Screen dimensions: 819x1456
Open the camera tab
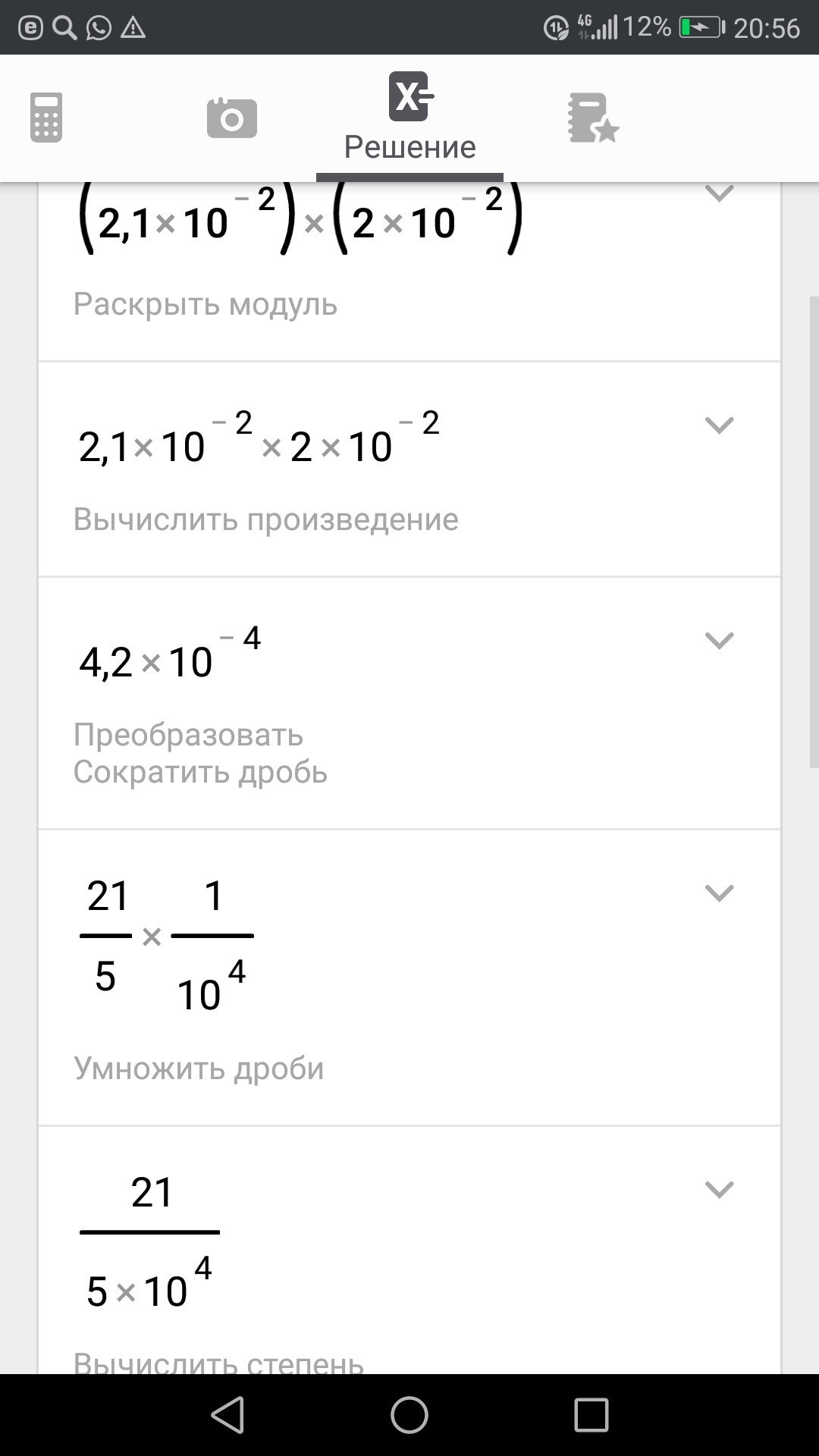[x=231, y=118]
